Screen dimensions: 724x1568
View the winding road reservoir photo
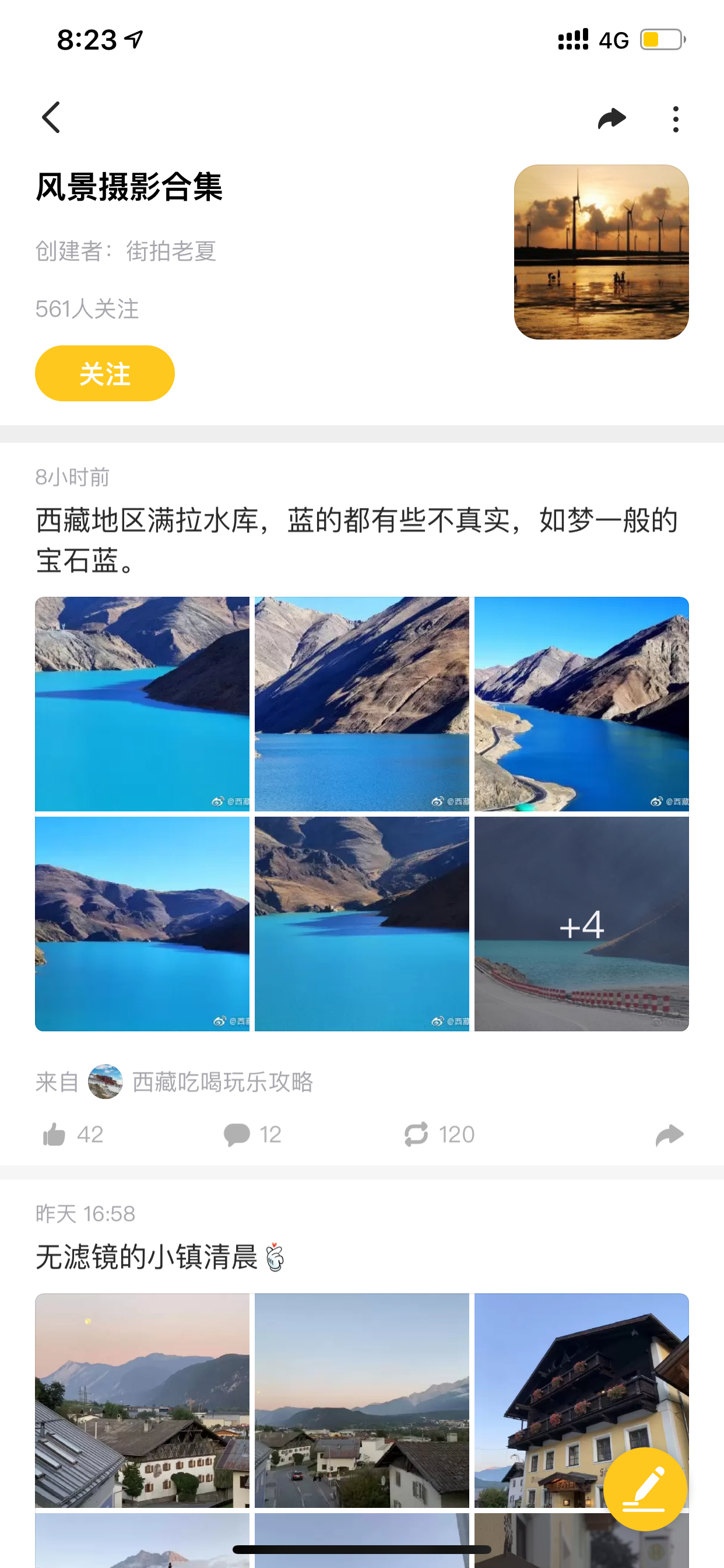[x=581, y=703]
